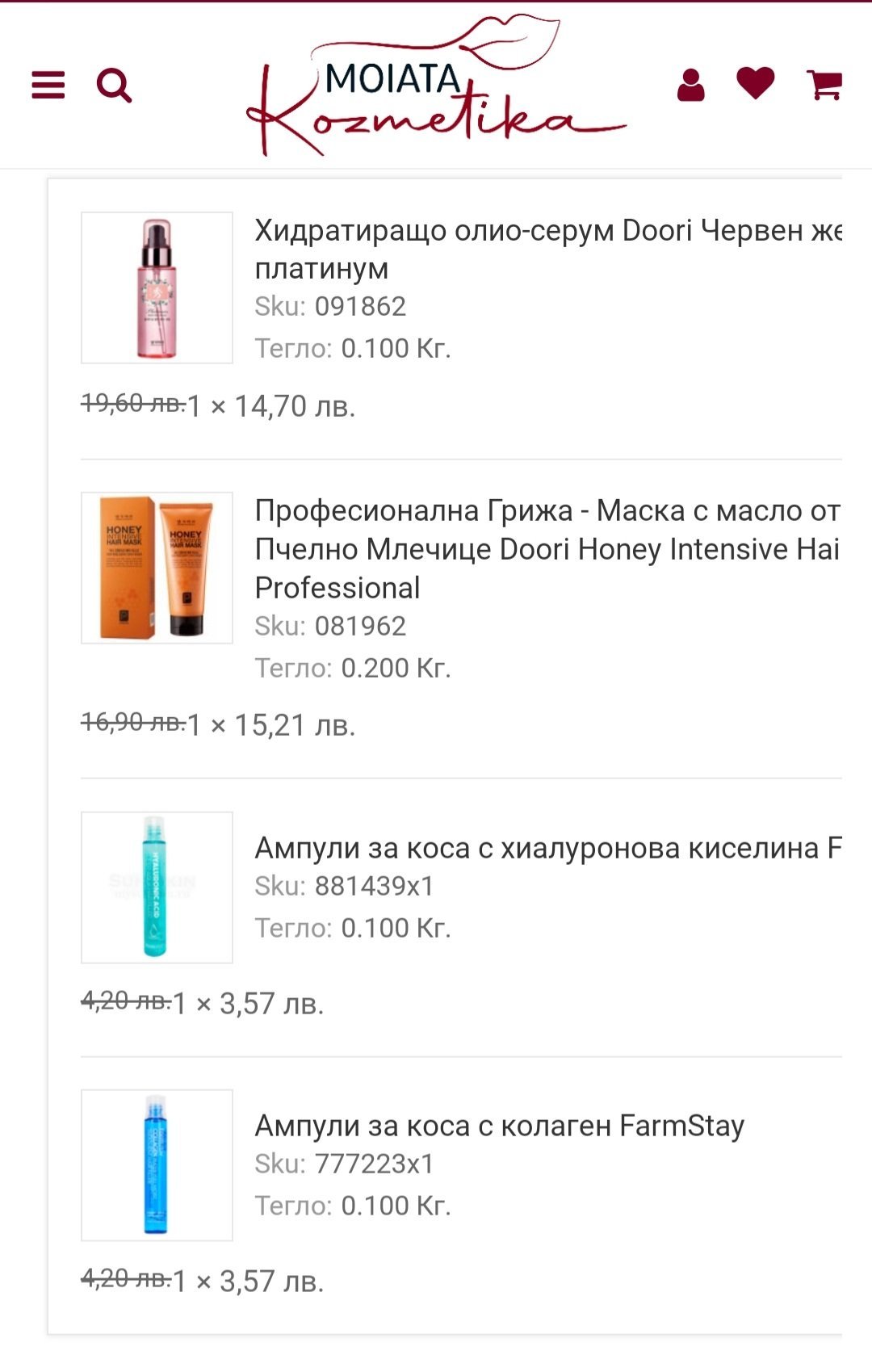Open the hamburger menu
872x1372 pixels.
click(48, 84)
